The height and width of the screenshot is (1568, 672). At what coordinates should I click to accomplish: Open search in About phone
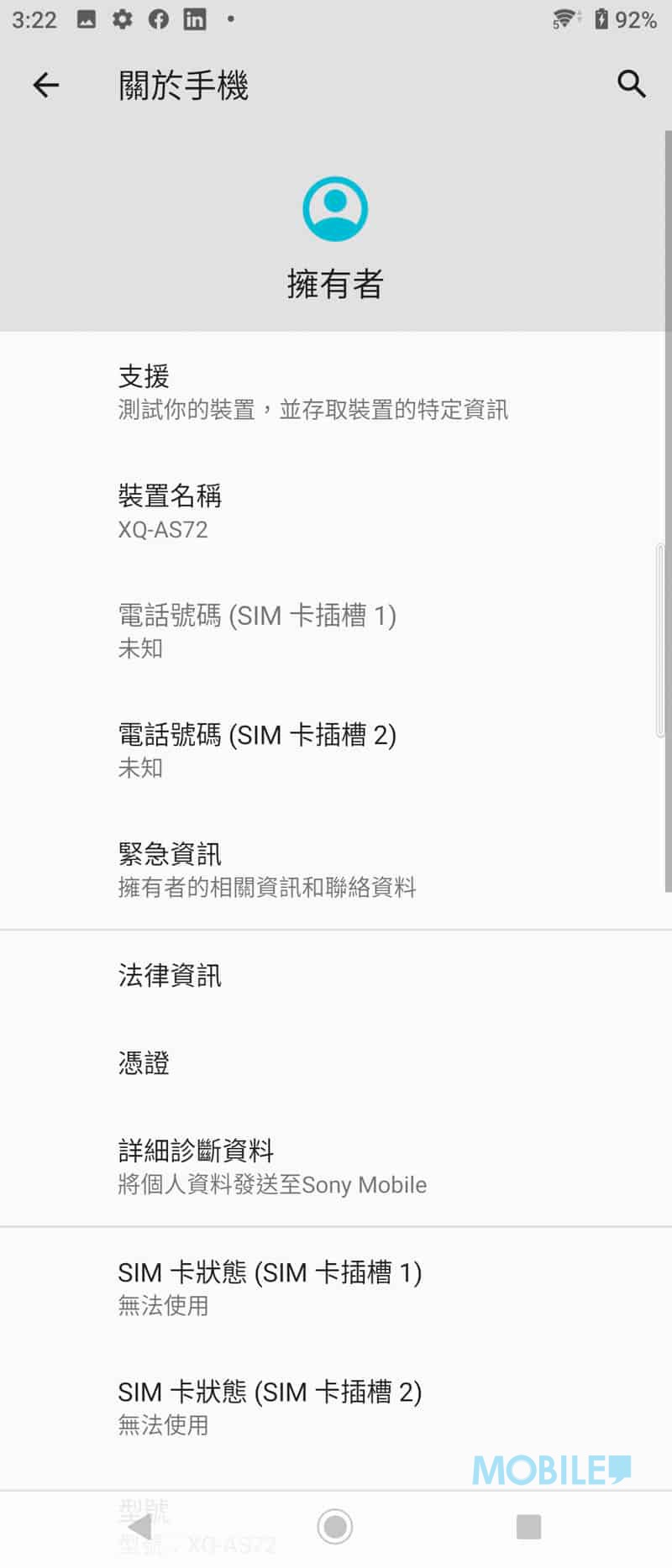[x=631, y=84]
